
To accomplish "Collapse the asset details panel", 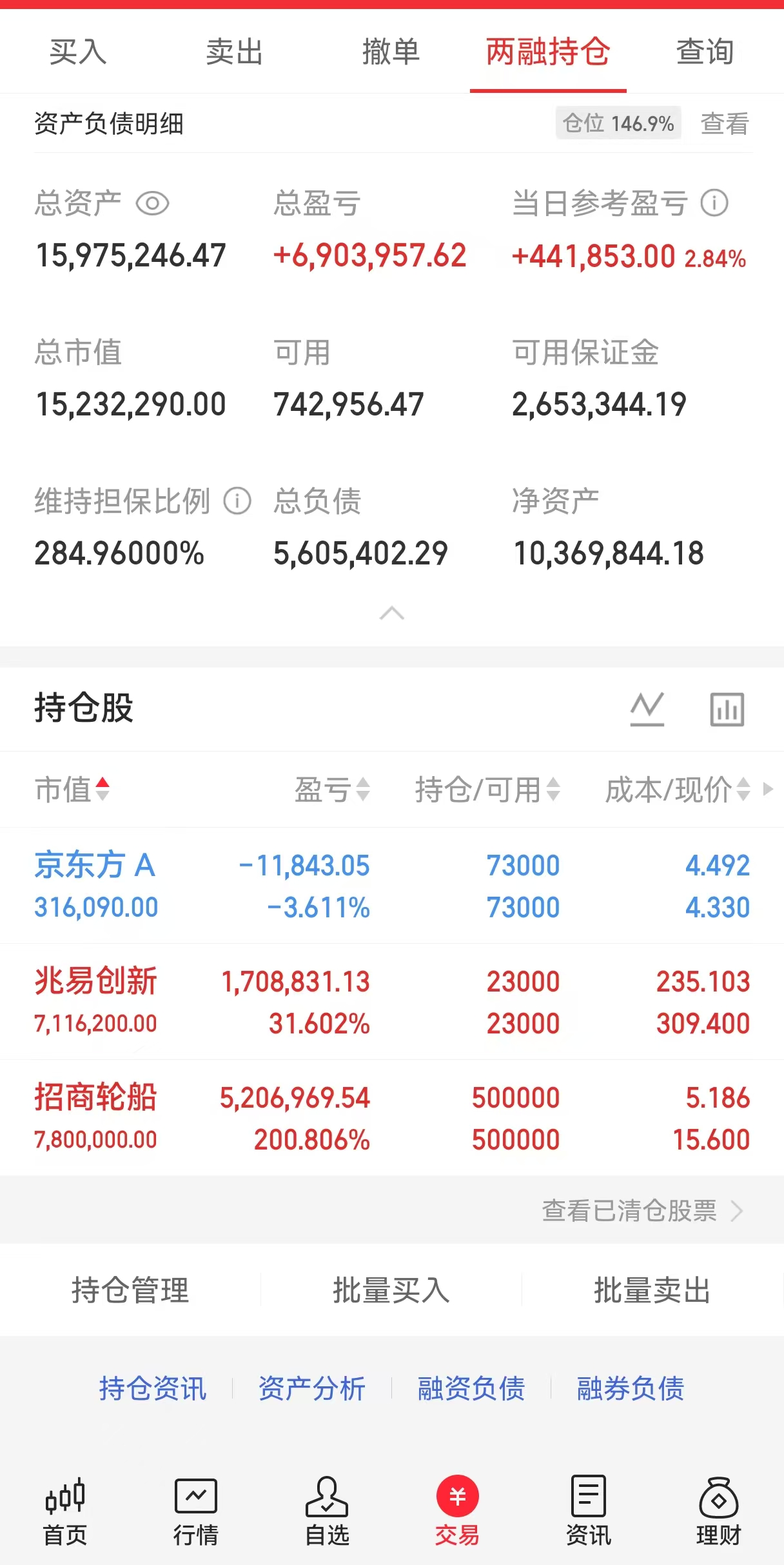I will coord(391,613).
